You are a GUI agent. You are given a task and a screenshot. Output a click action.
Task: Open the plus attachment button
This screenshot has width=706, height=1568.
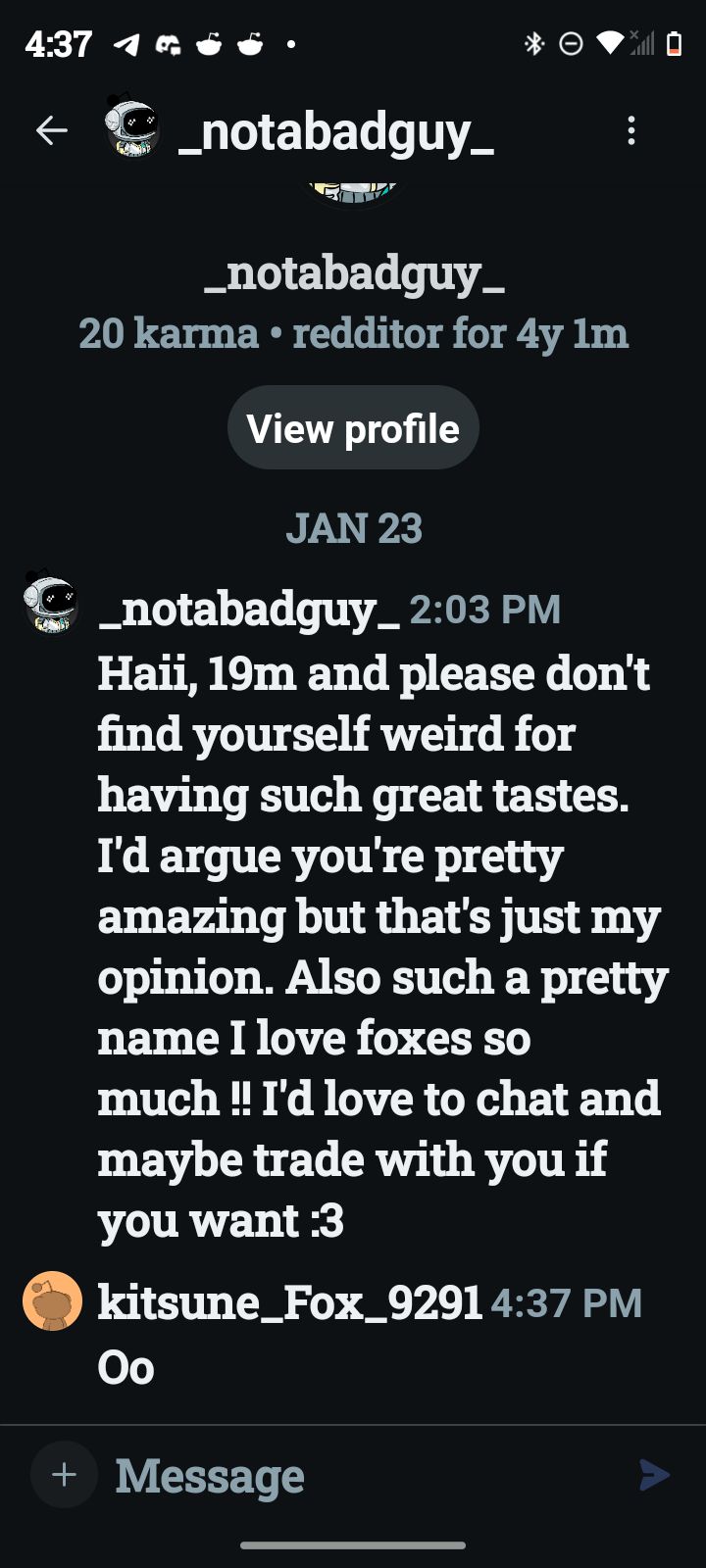click(64, 1474)
